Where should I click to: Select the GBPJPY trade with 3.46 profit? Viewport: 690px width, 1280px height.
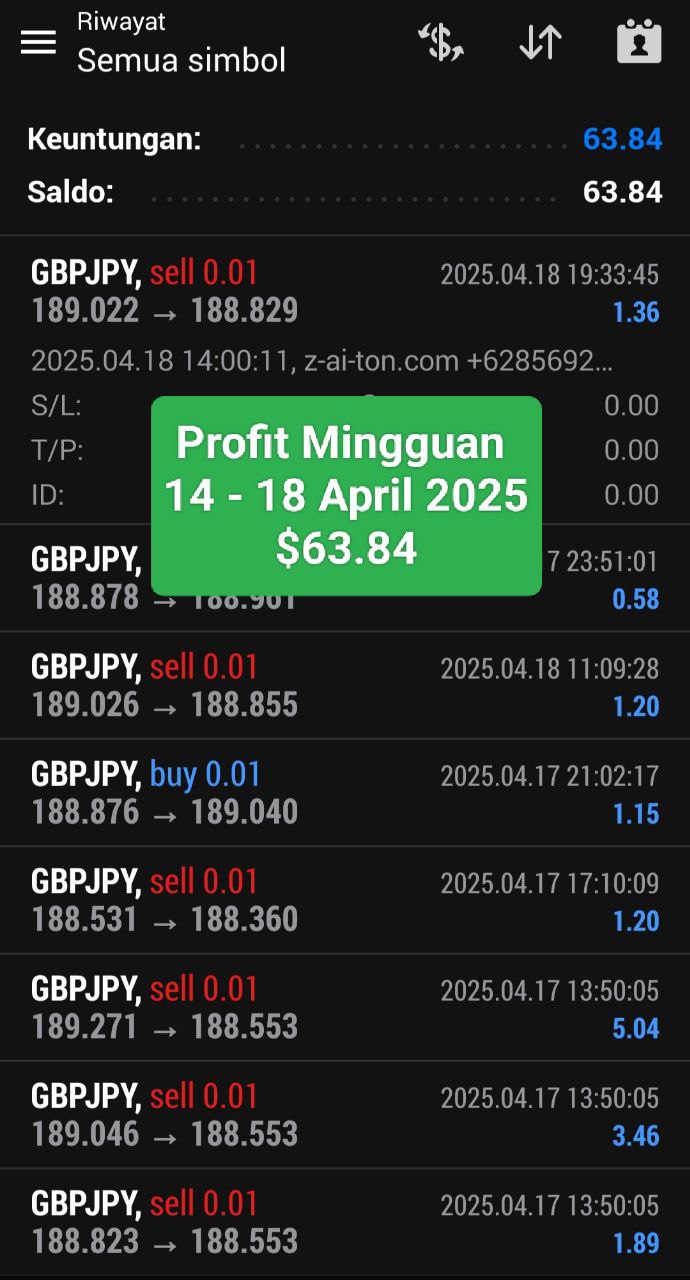(345, 1115)
